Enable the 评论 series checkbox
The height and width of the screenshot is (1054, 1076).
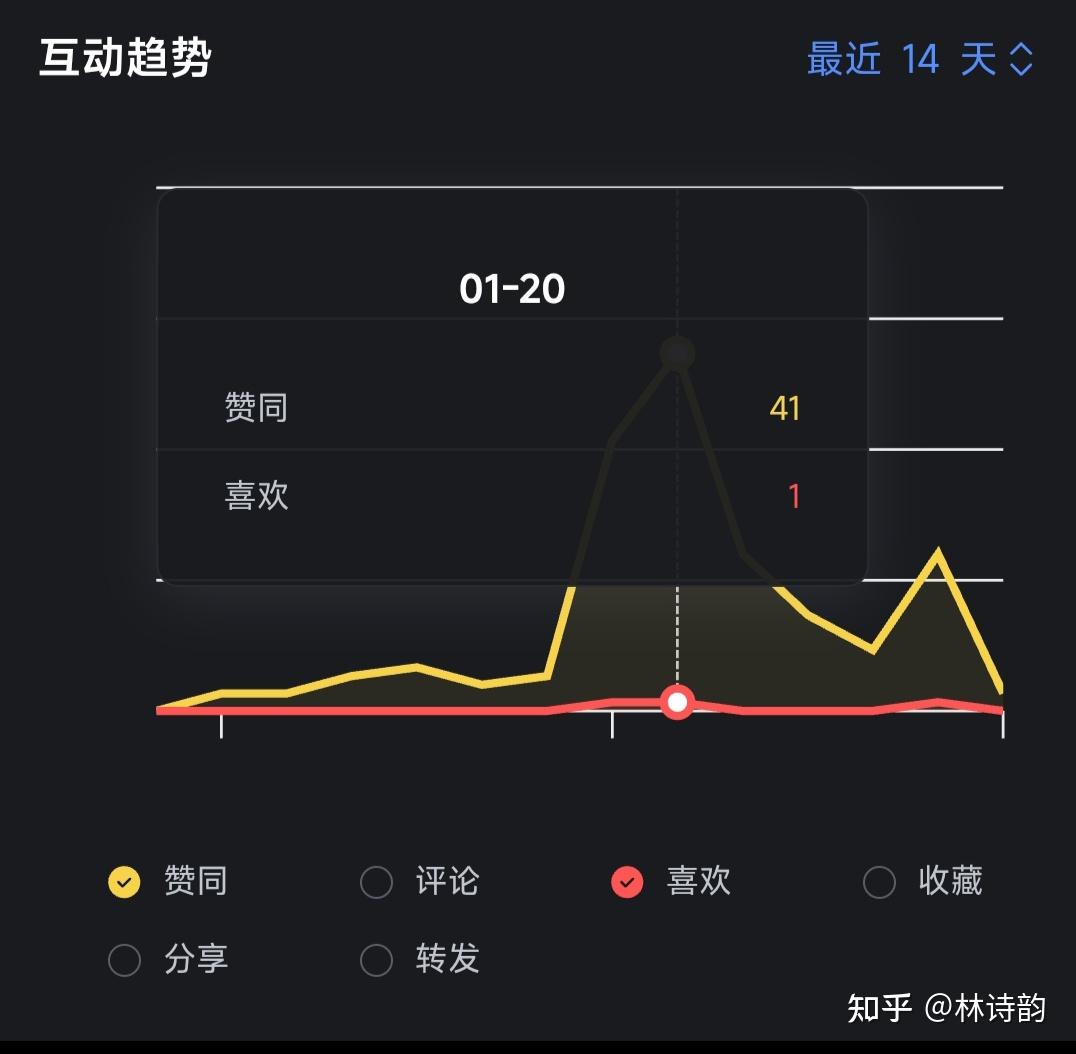(x=376, y=882)
